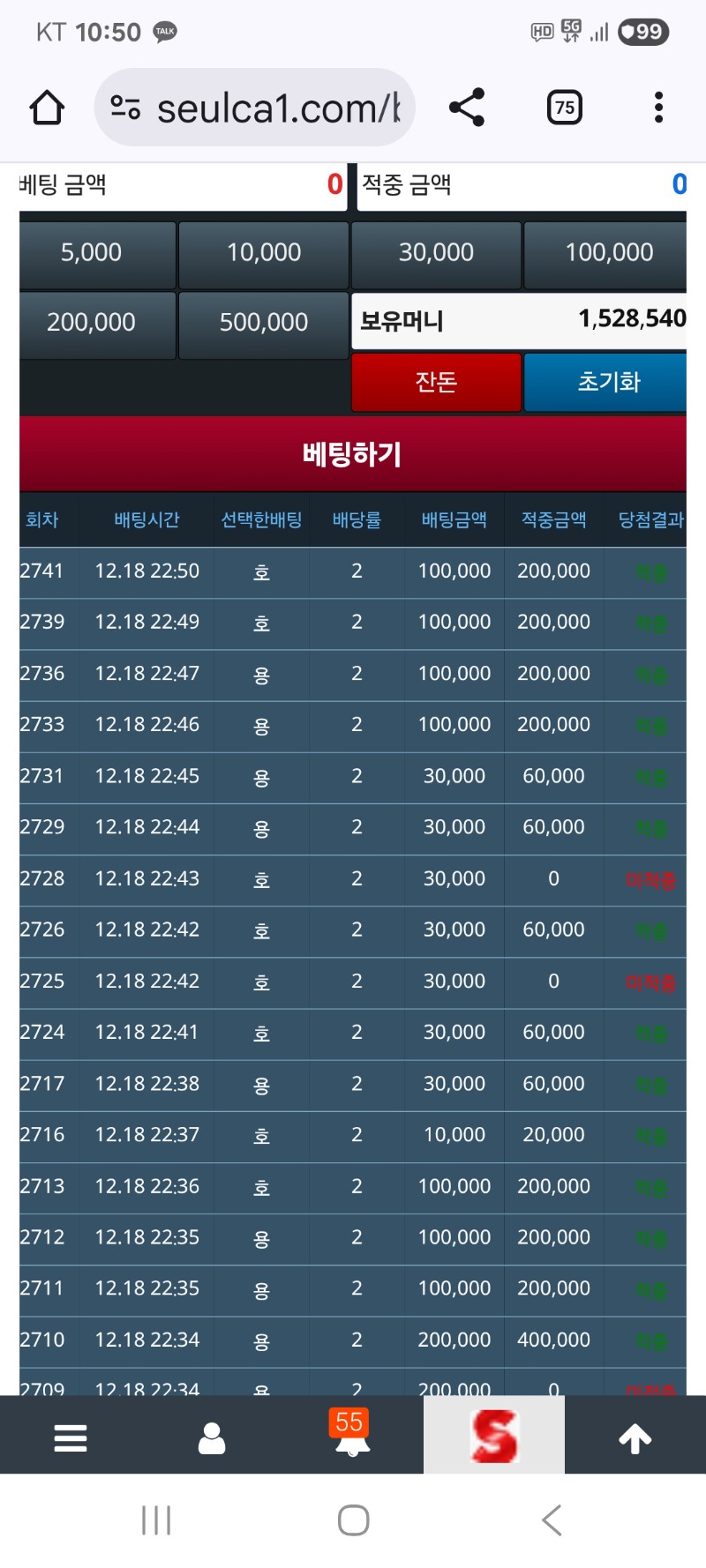Viewport: 706px width, 1568px height.
Task: Tap the 500,000 bet amount
Action: [x=264, y=323]
